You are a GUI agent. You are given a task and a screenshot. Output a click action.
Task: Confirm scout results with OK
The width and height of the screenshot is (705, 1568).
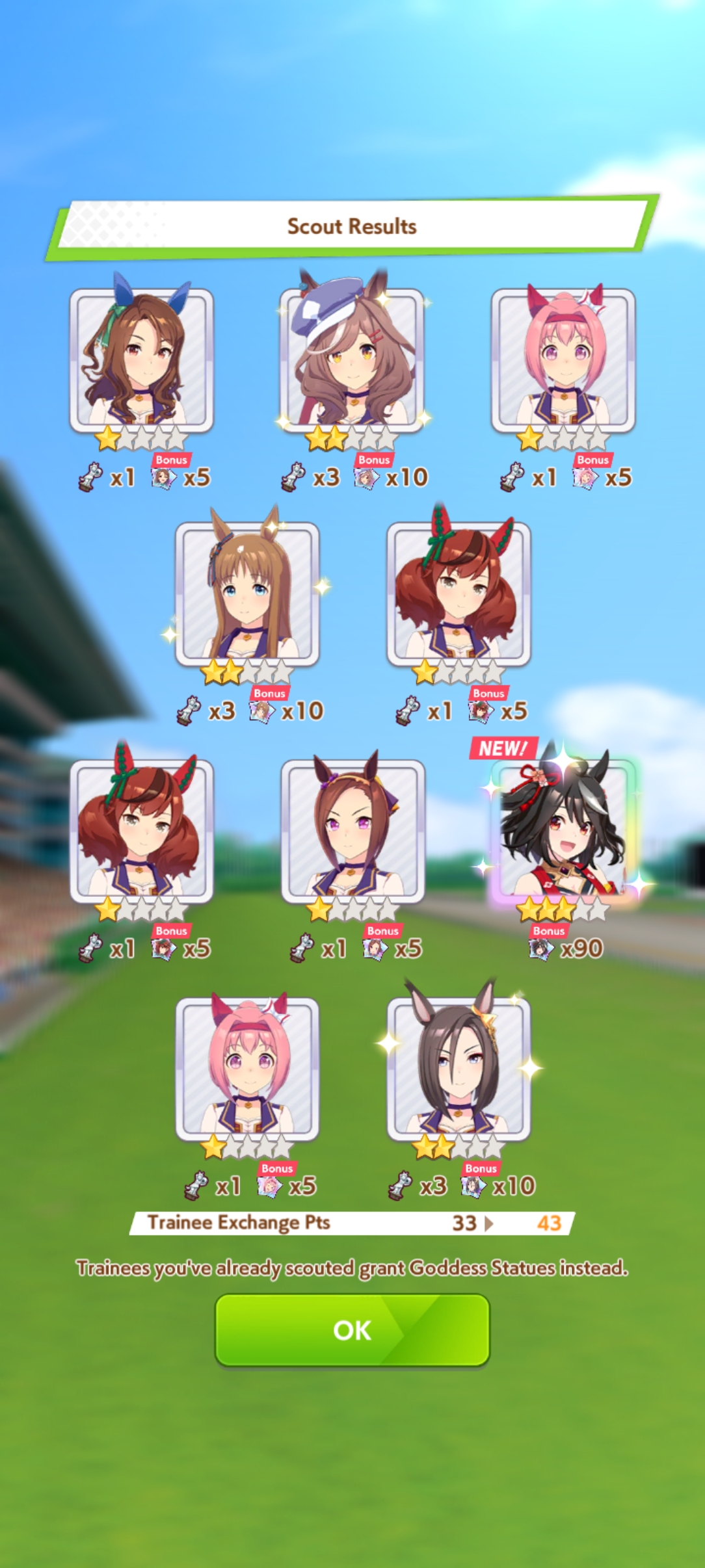[352, 1329]
